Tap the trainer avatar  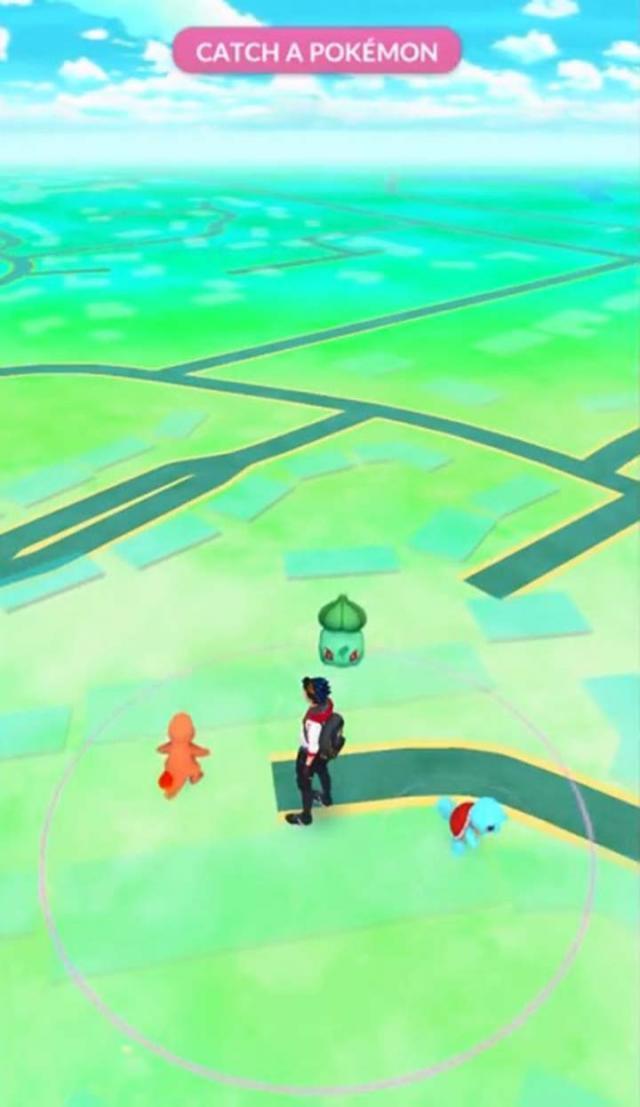(316, 750)
